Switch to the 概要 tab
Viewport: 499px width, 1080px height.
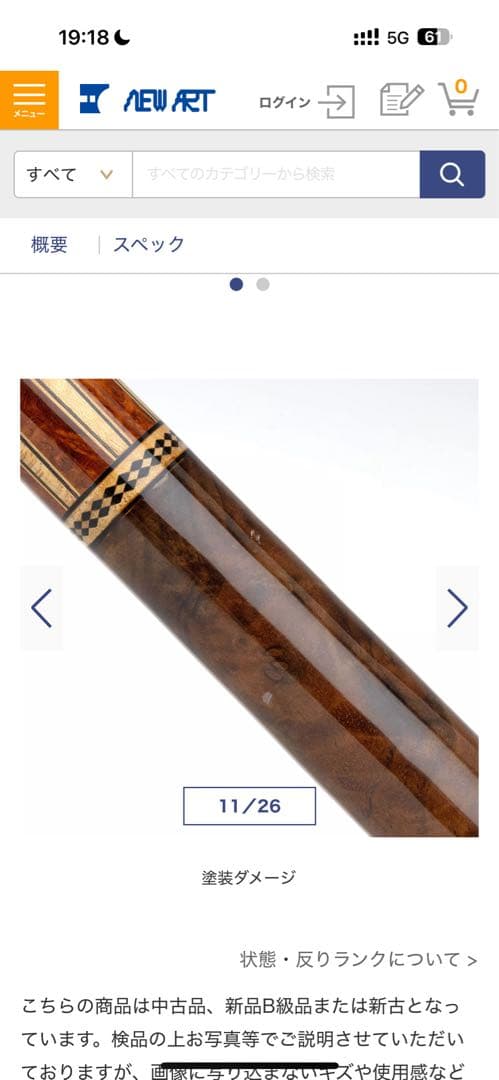click(50, 245)
